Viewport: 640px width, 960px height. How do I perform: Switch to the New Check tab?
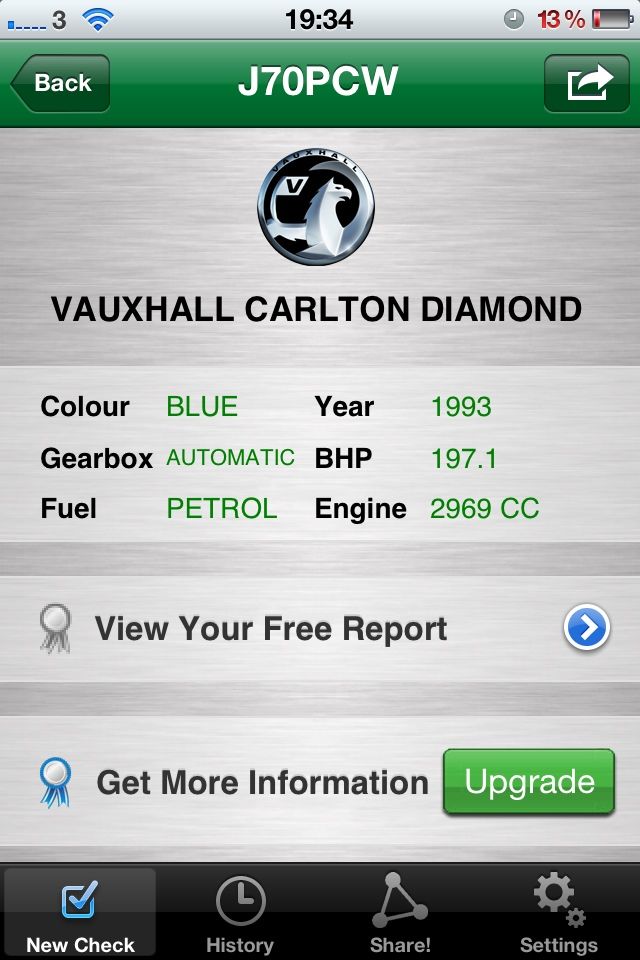pyautogui.click(x=80, y=914)
